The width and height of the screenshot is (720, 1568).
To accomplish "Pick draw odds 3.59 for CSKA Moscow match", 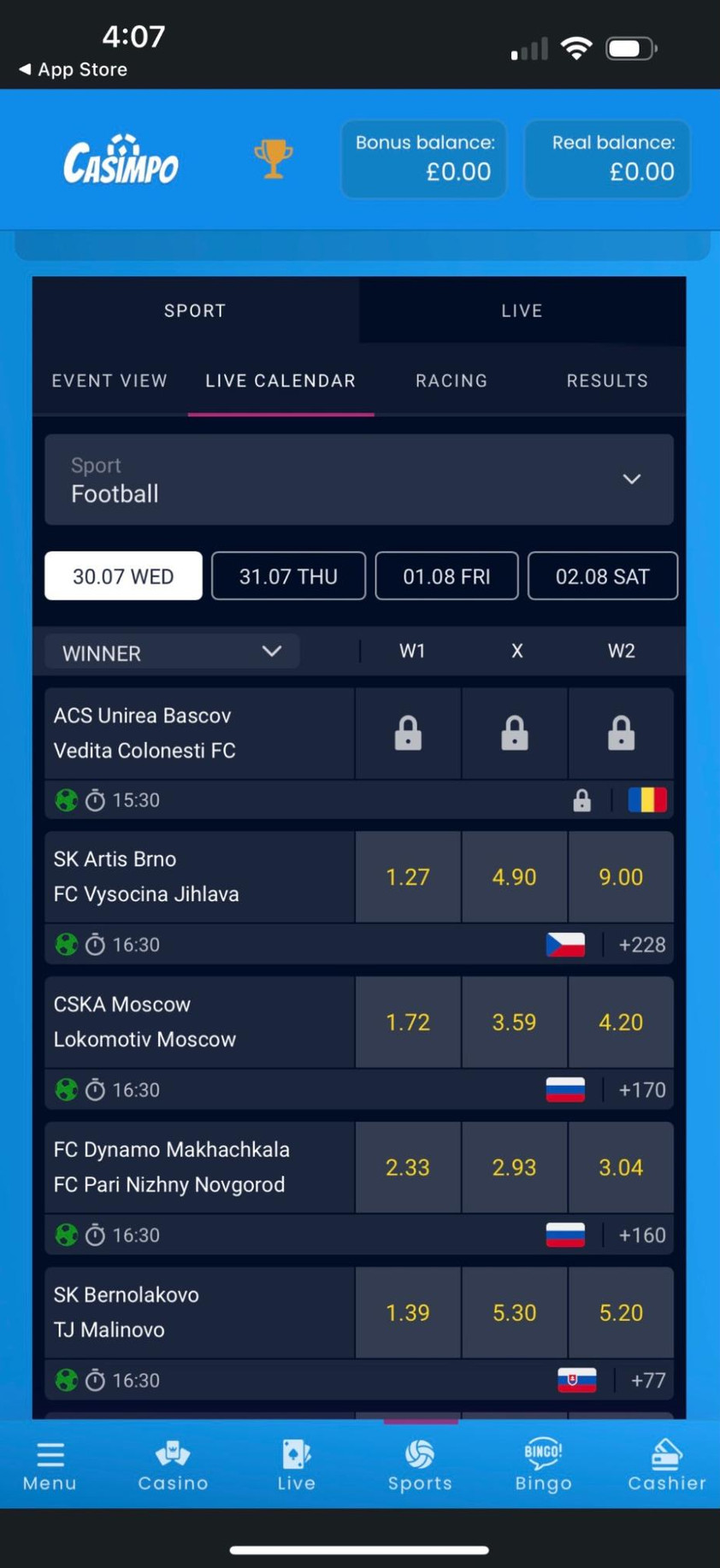I will (x=514, y=1023).
